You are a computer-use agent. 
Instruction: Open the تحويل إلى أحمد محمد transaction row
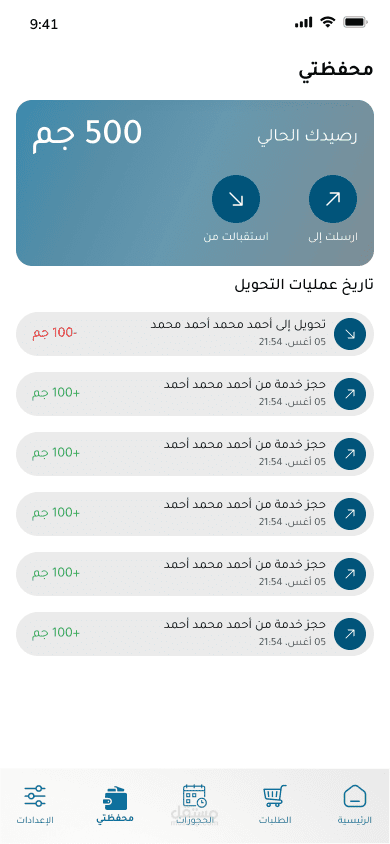tap(195, 334)
